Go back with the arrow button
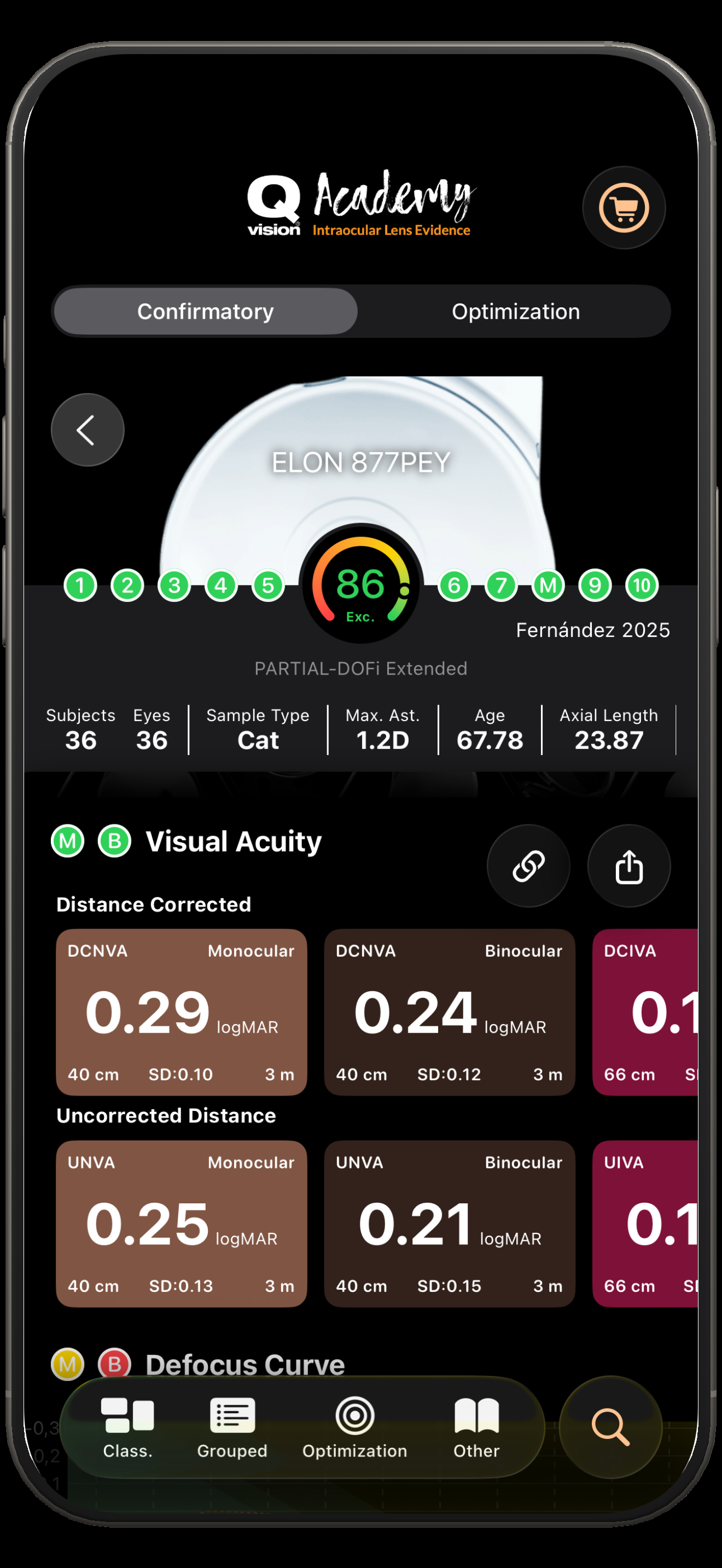The image size is (722, 1568). click(x=87, y=430)
